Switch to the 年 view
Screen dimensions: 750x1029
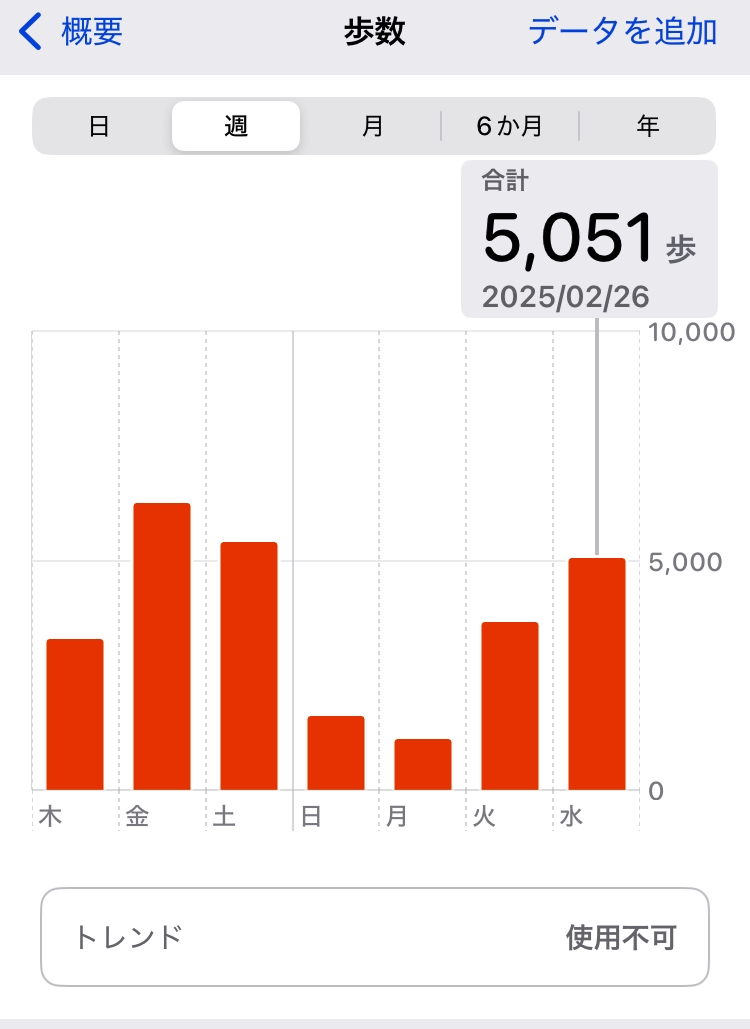click(648, 126)
